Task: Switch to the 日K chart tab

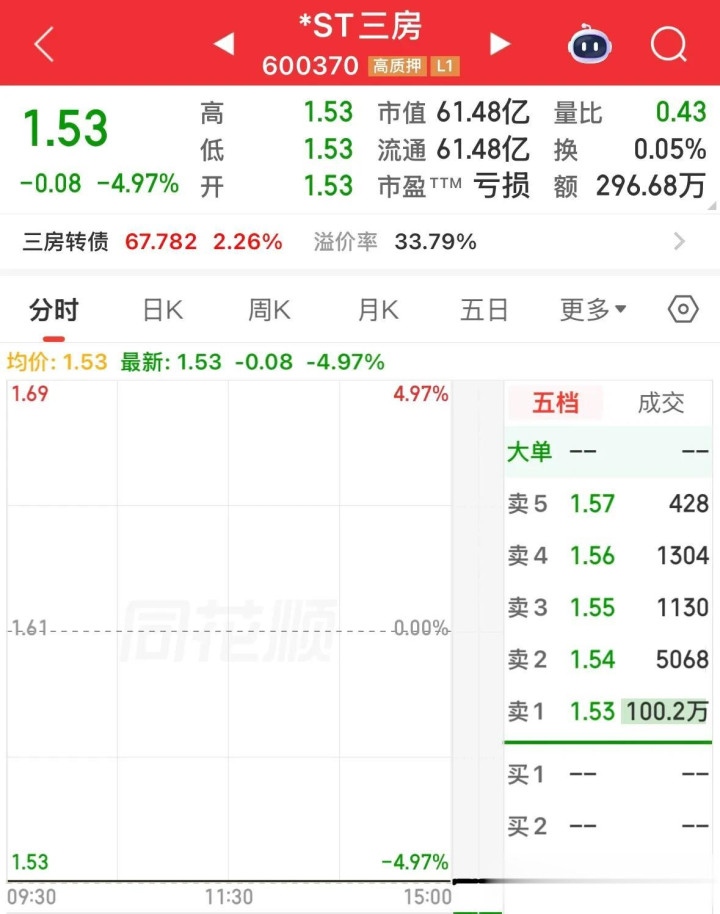Action: click(163, 310)
